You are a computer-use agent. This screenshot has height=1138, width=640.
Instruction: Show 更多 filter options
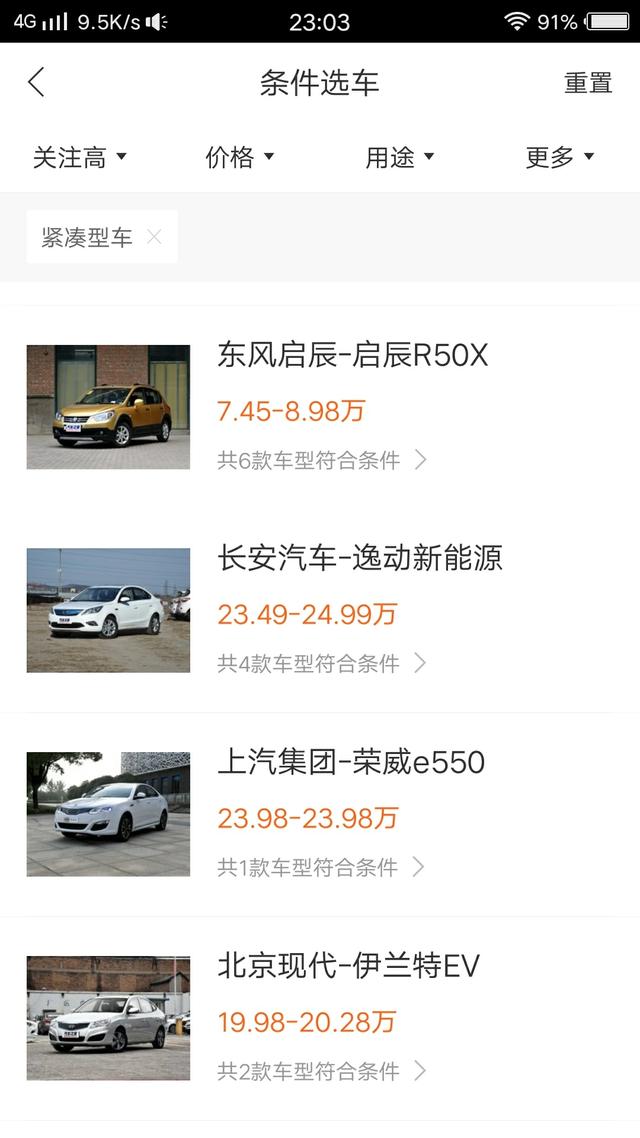(560, 157)
